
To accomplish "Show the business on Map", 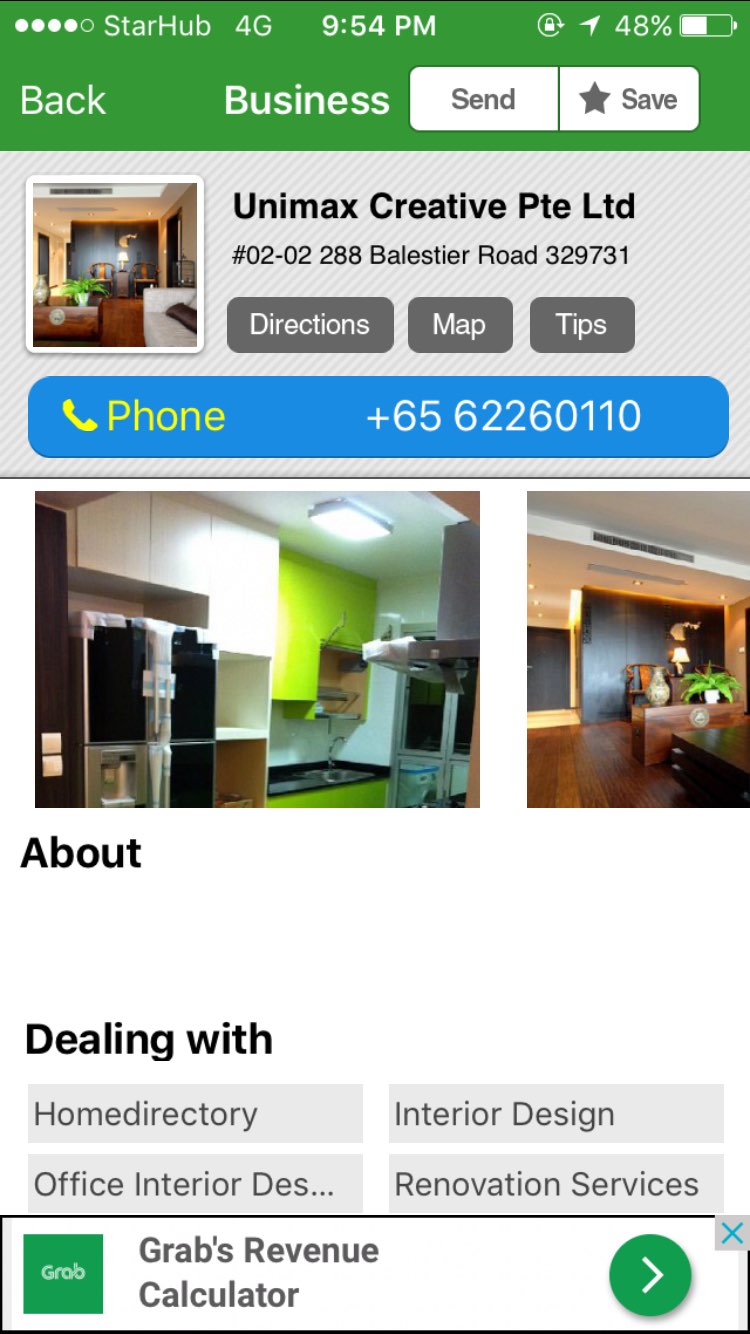I will [x=459, y=325].
